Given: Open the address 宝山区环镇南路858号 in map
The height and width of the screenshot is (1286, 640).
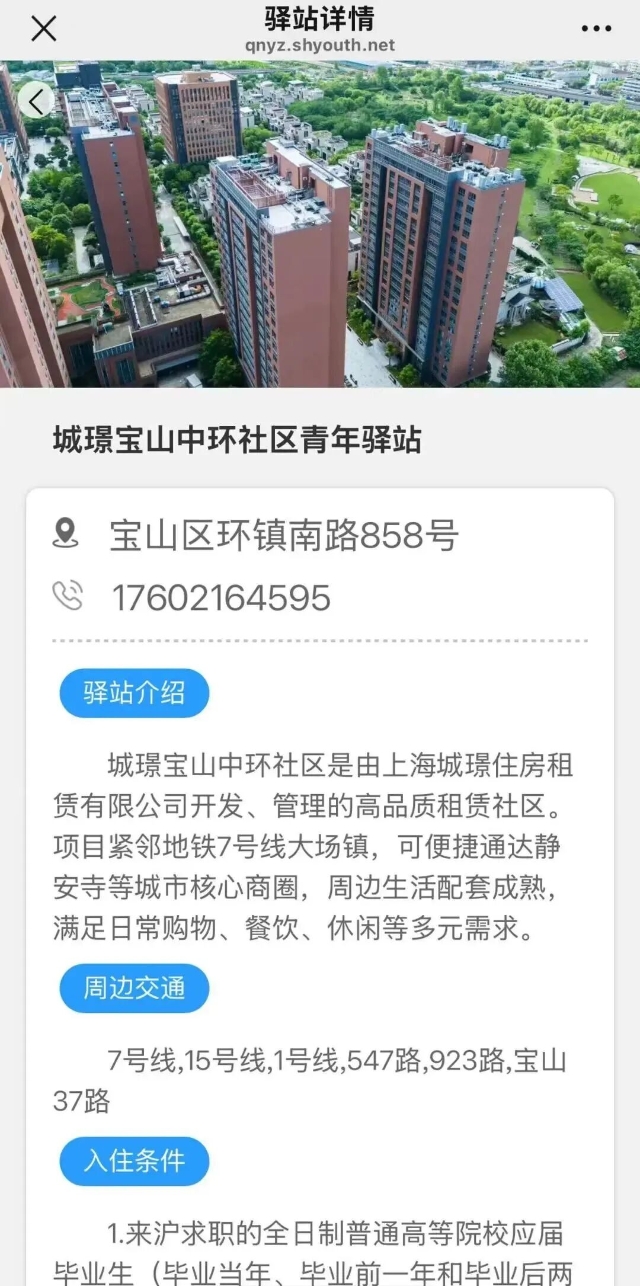Looking at the screenshot, I should point(283,537).
